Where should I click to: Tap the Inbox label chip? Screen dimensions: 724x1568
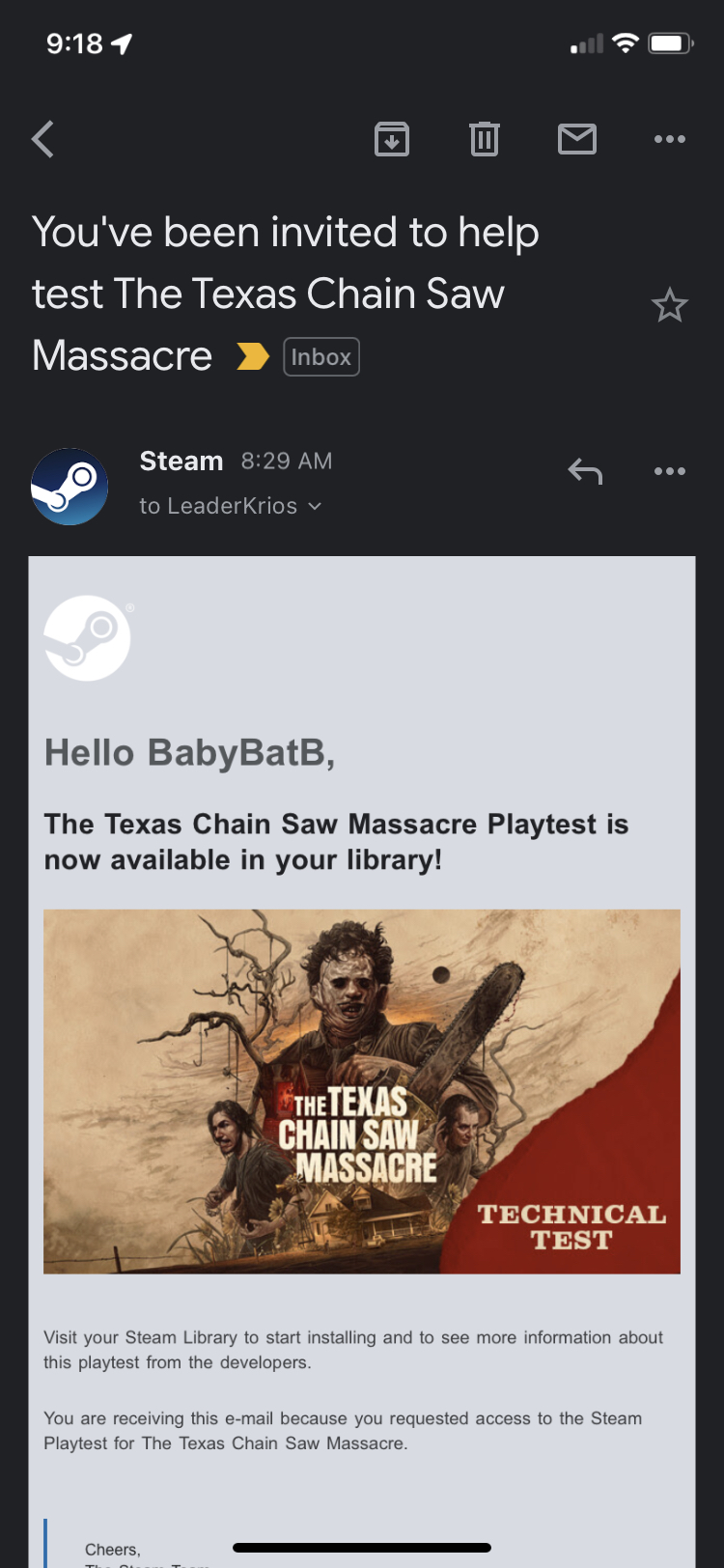tap(320, 357)
